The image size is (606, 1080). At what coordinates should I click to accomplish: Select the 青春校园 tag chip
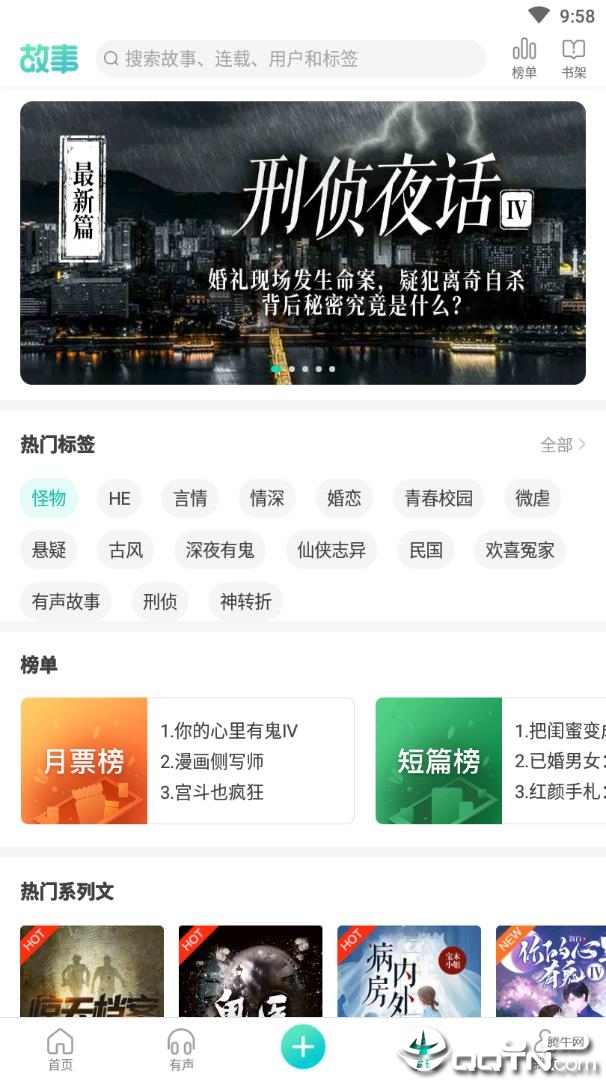click(438, 498)
